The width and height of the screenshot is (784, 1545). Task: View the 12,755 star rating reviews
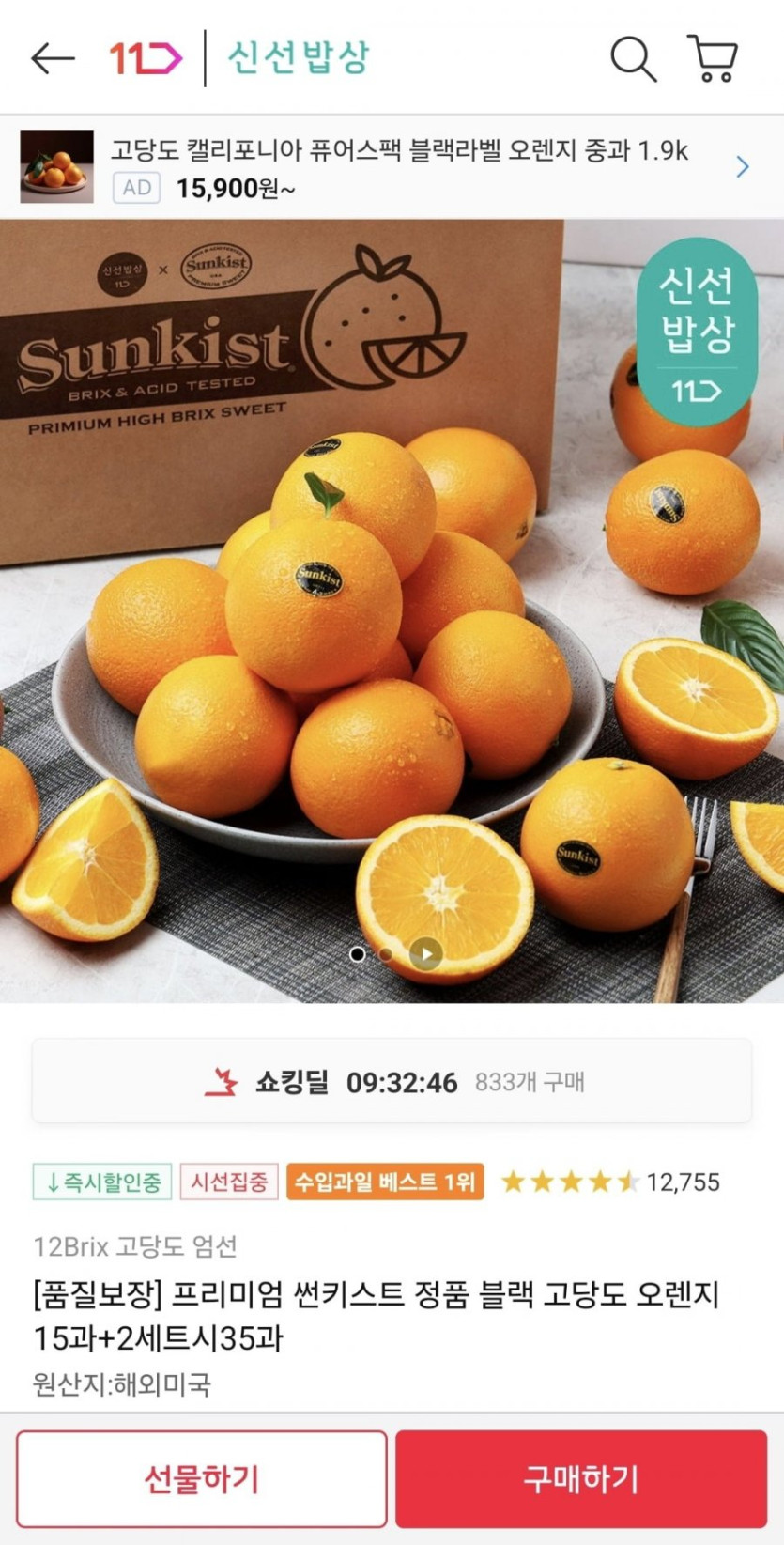click(x=610, y=1182)
